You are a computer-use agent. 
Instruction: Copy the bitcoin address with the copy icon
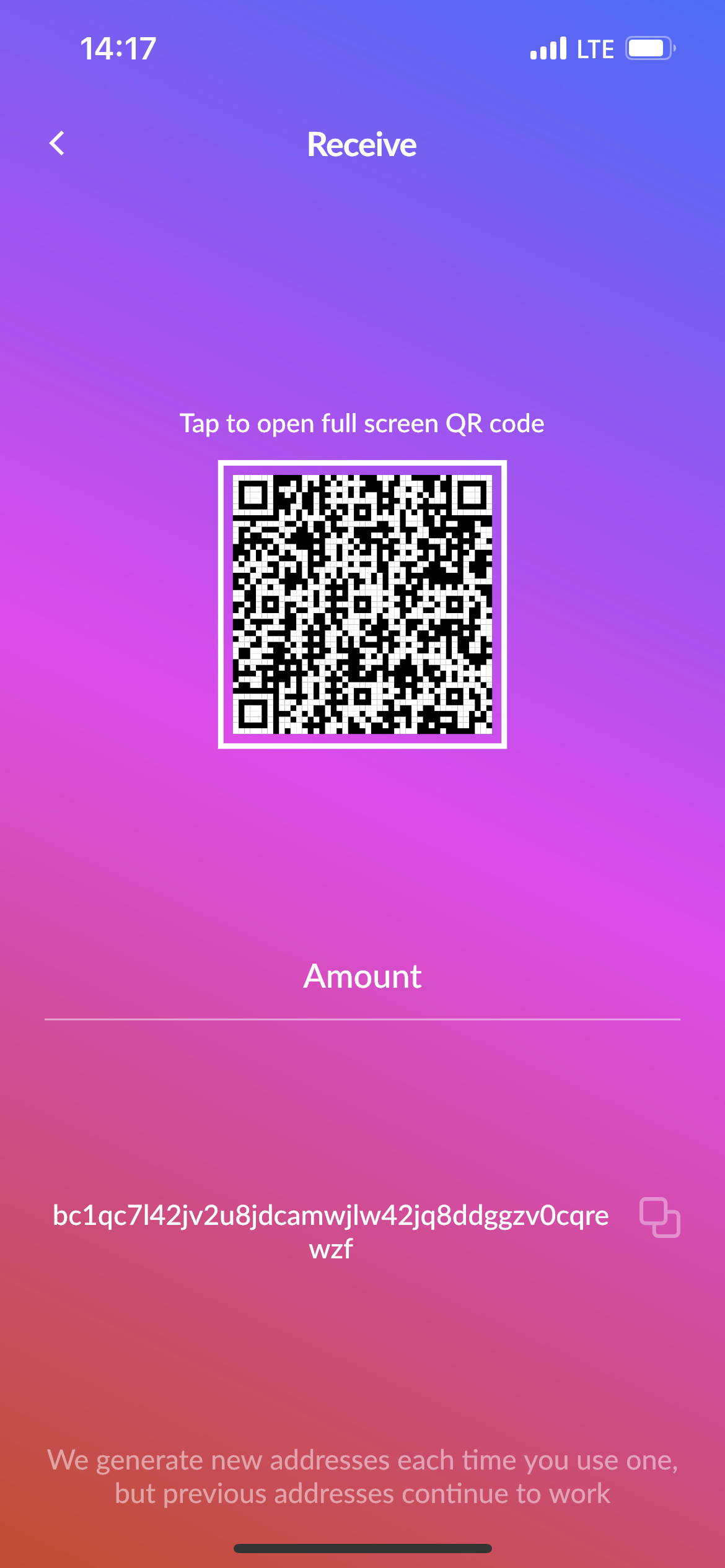click(659, 1217)
